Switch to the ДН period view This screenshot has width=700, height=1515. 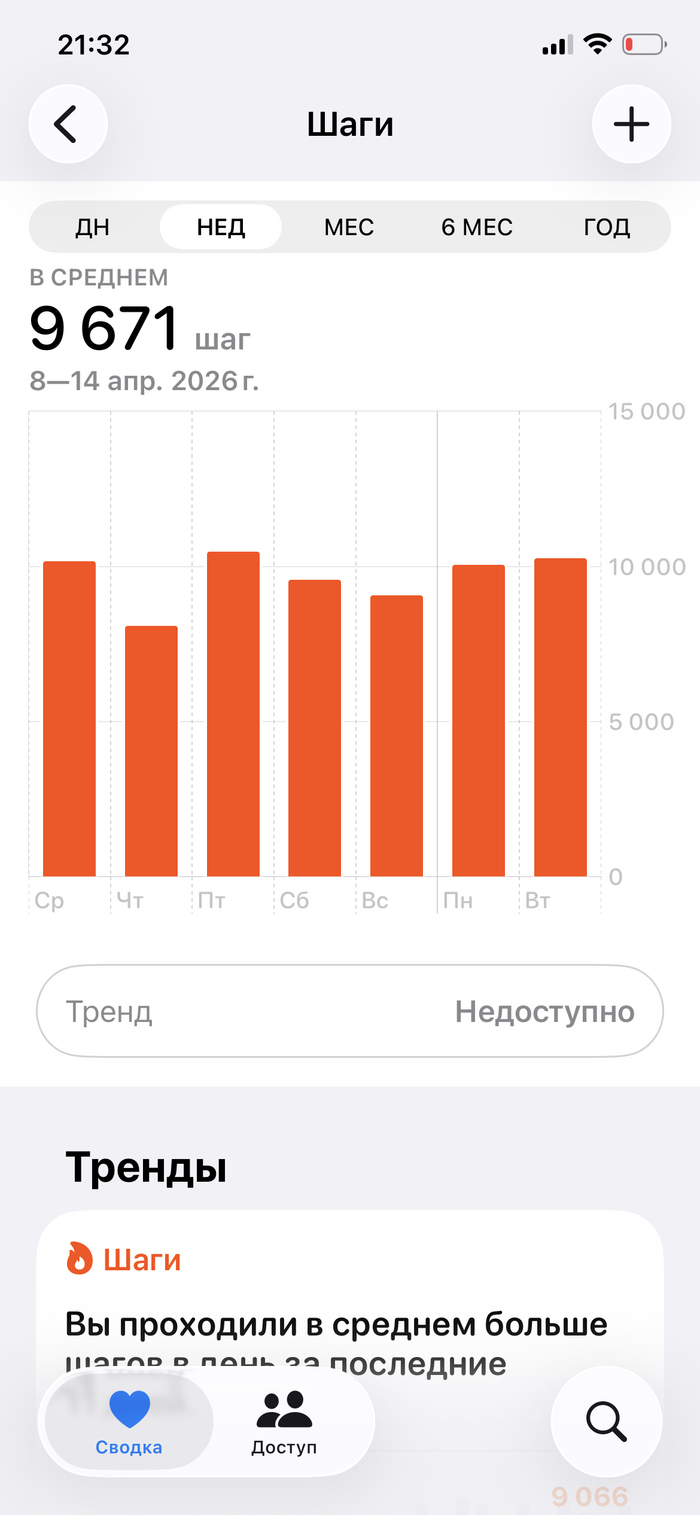tap(92, 227)
